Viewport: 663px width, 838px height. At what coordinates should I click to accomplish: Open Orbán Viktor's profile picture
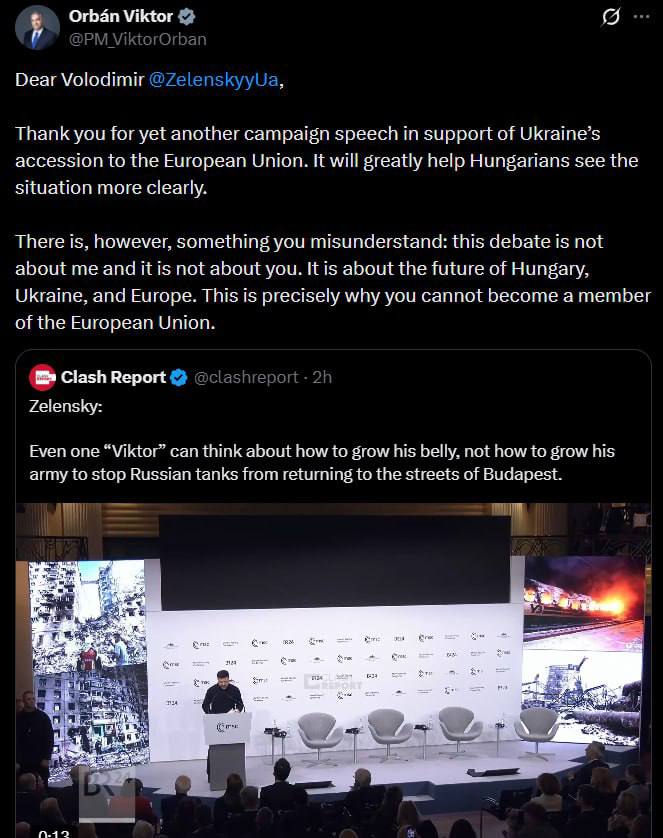(x=37, y=27)
